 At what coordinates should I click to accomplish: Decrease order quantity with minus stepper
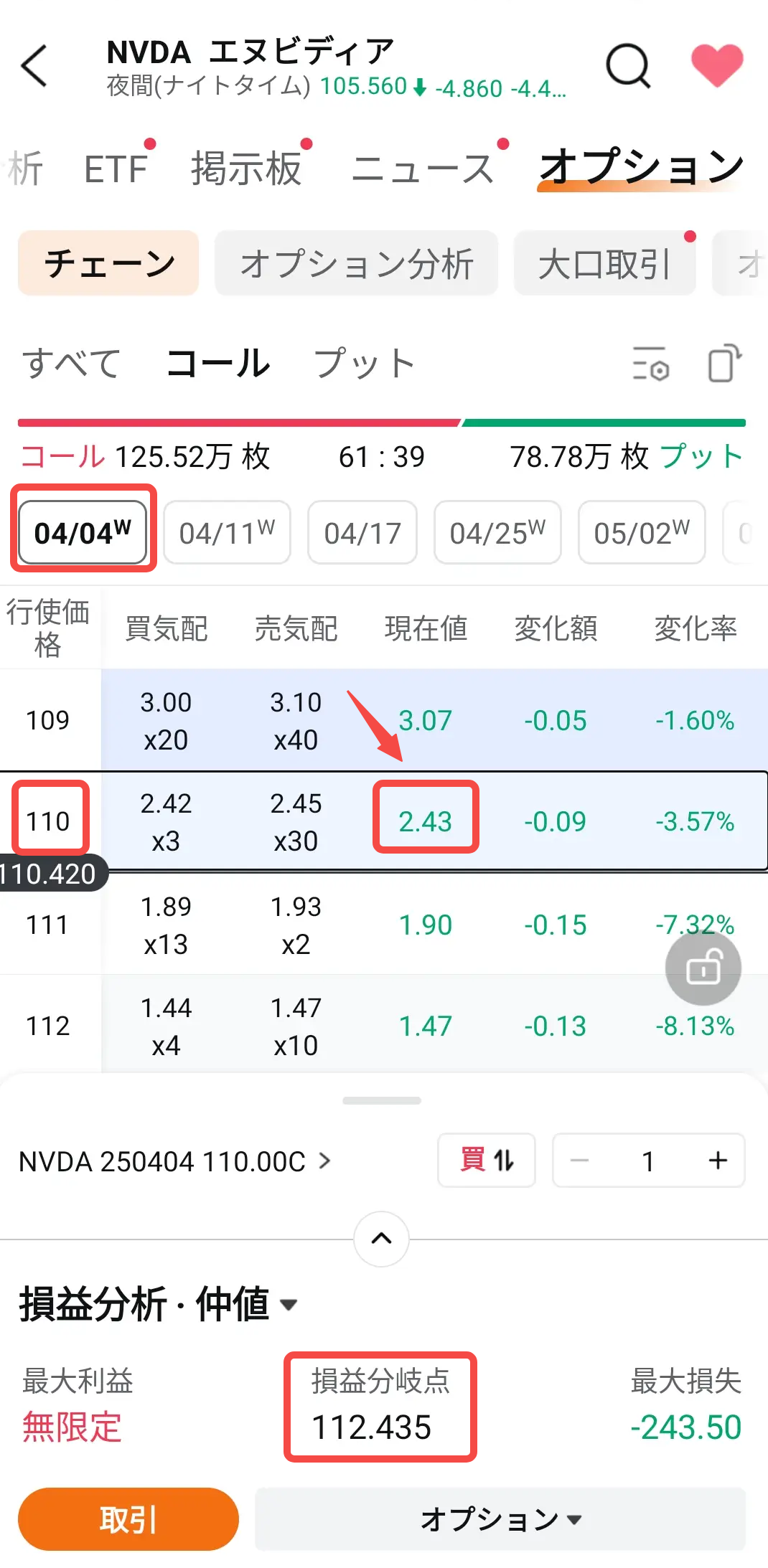579,1160
